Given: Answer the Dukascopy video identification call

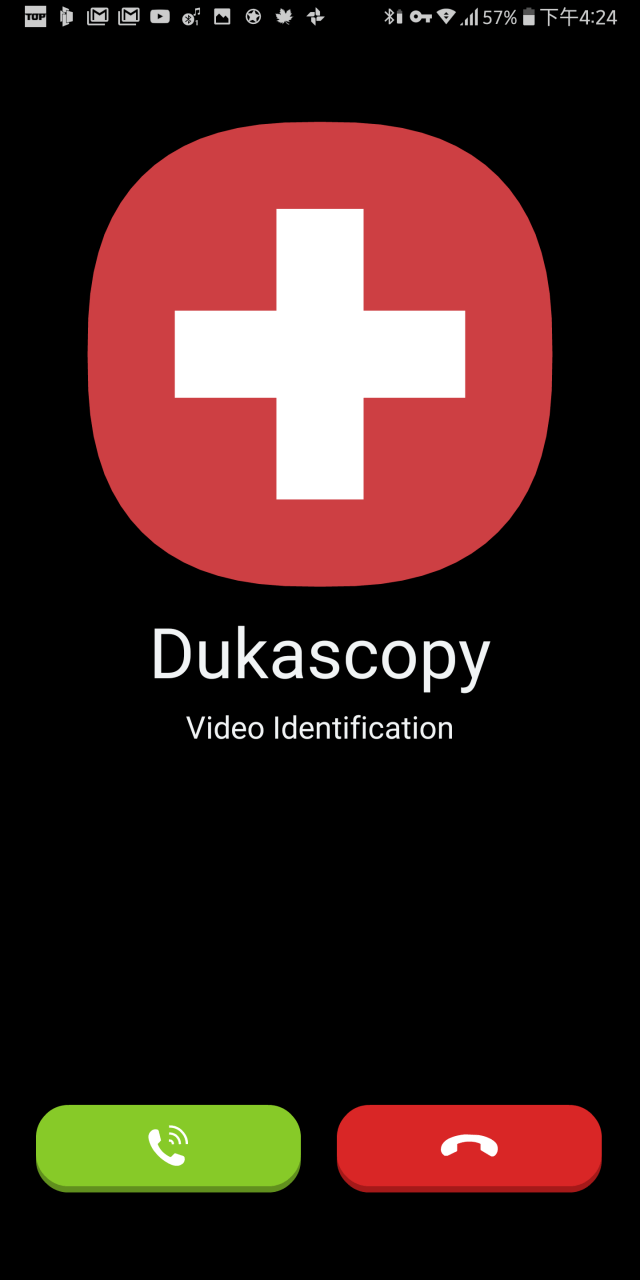Looking at the screenshot, I should pyautogui.click(x=168, y=1146).
